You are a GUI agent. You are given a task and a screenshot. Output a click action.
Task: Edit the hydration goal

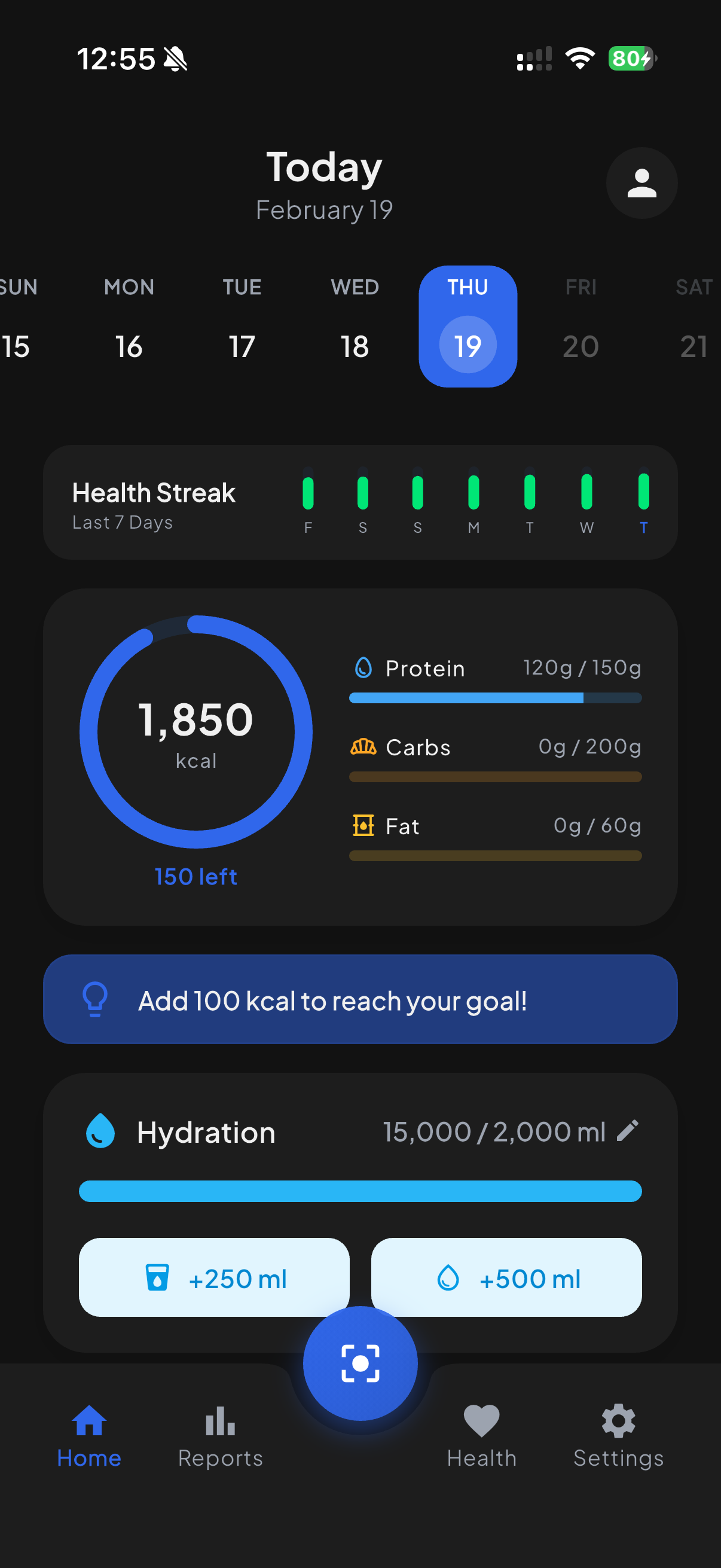627,1131
